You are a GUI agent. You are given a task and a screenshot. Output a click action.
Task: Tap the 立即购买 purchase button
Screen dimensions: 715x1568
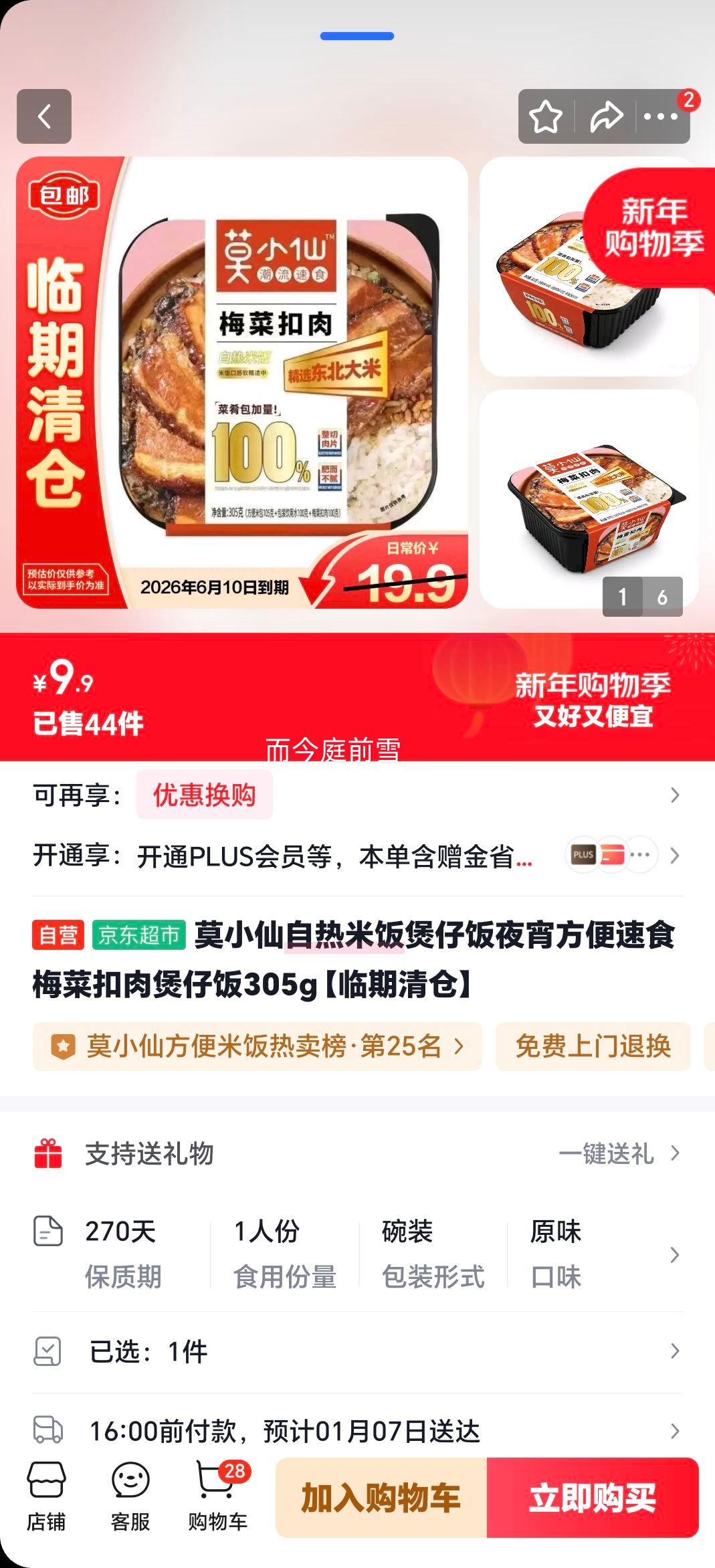tap(593, 1496)
